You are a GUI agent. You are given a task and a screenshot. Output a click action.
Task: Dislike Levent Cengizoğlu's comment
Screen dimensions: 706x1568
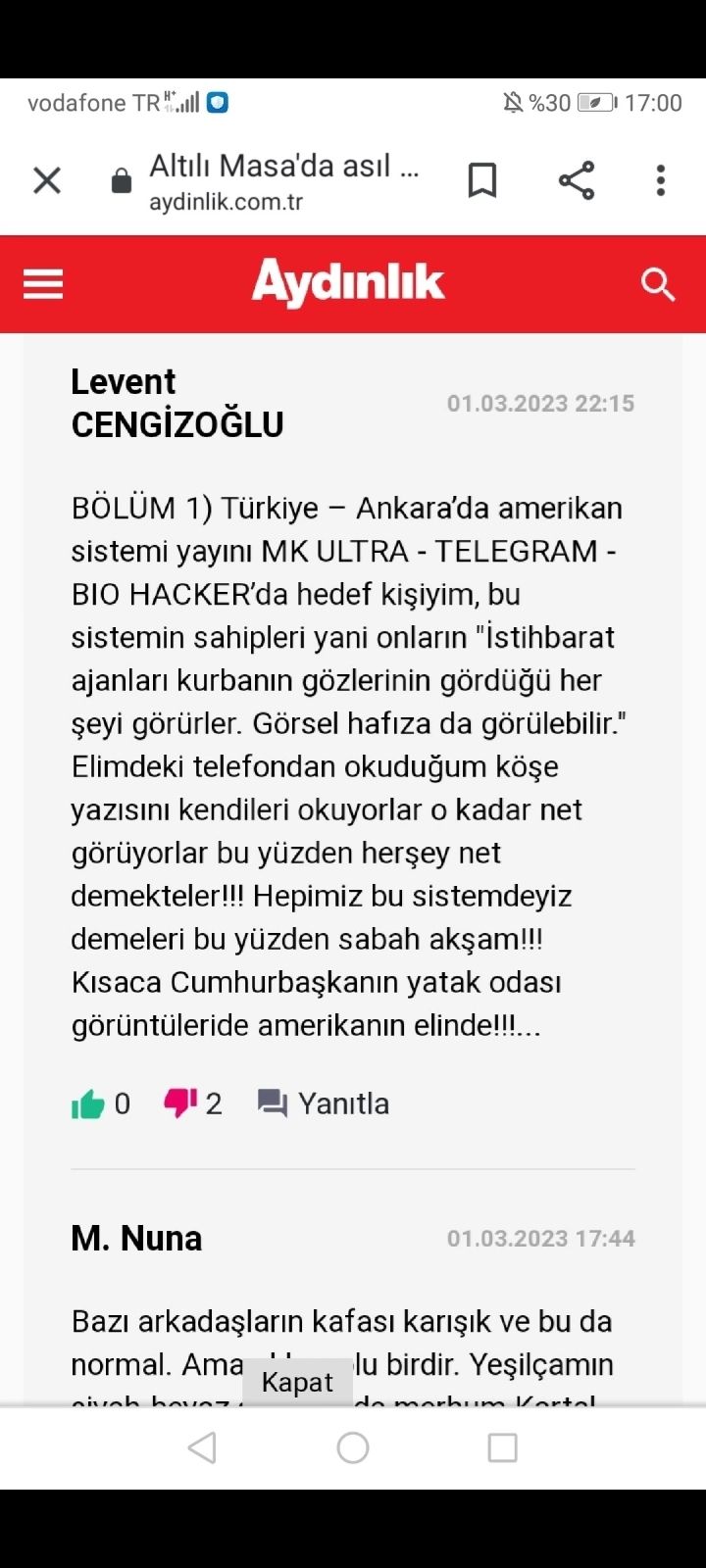tap(180, 1103)
